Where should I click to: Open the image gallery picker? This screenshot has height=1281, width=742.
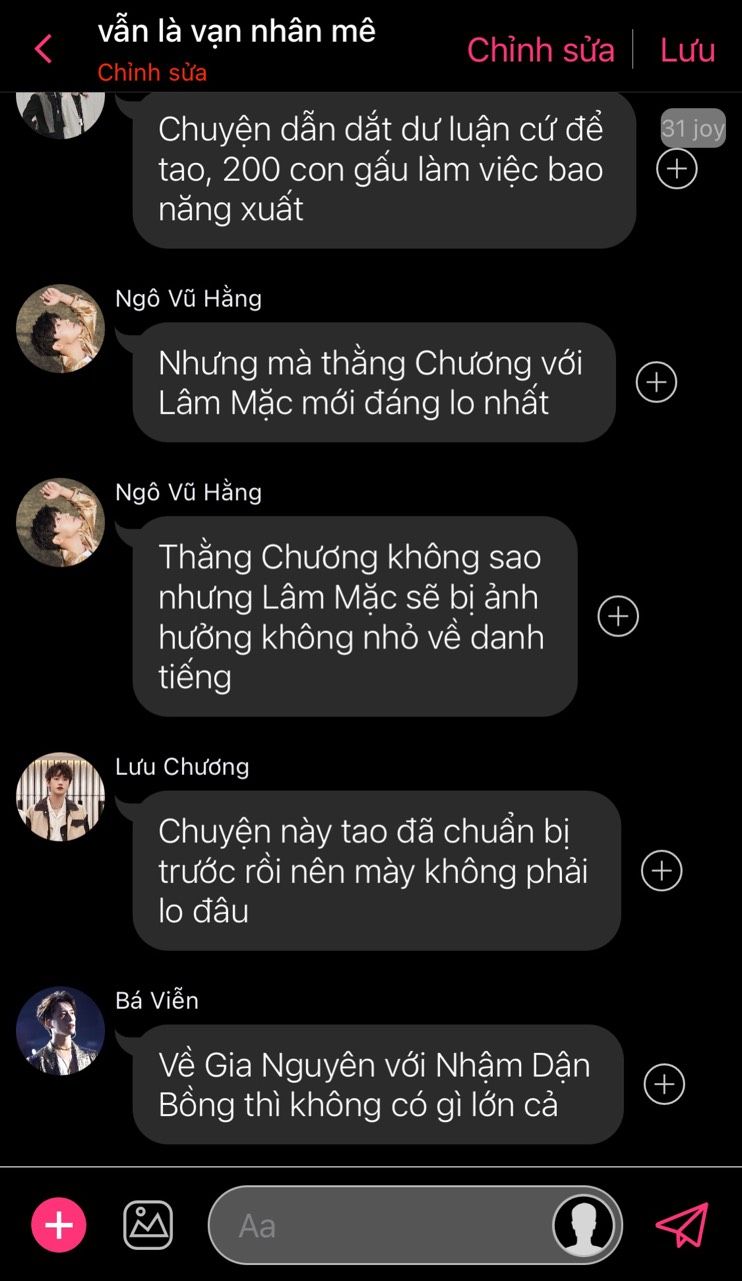tap(148, 1225)
